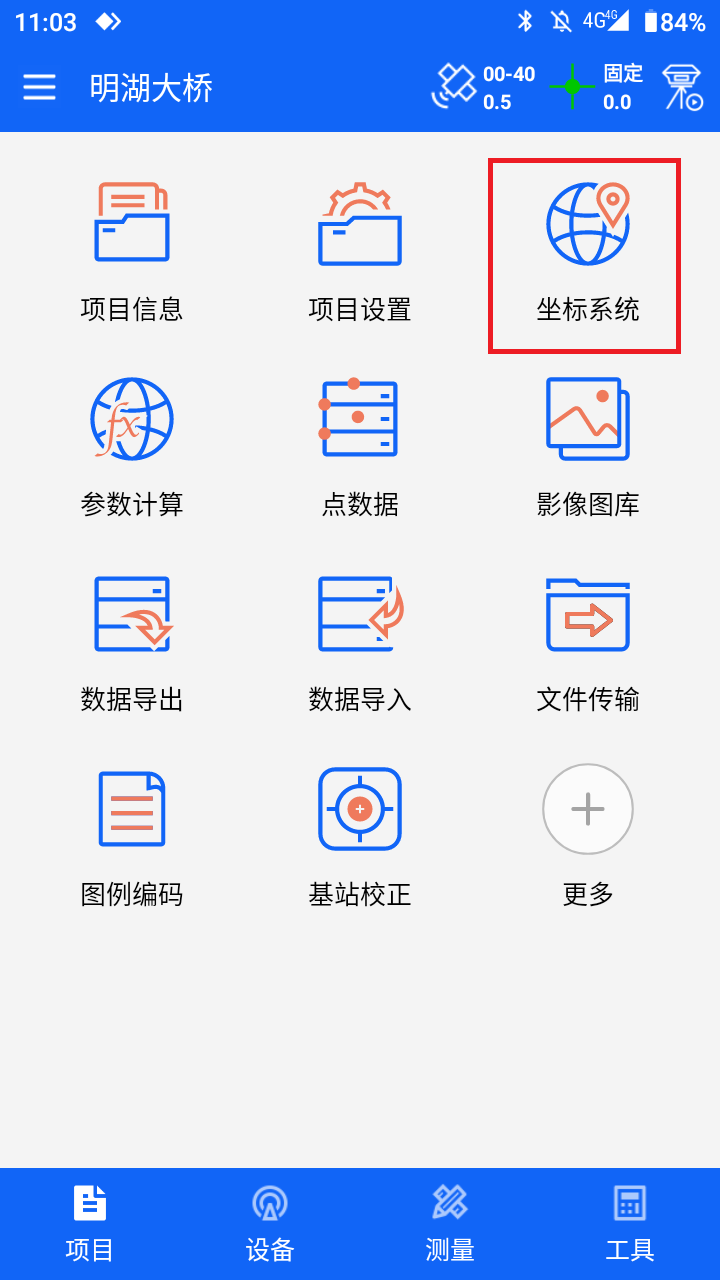
Task: Switch to the 设备 tab
Action: [x=270, y=1224]
